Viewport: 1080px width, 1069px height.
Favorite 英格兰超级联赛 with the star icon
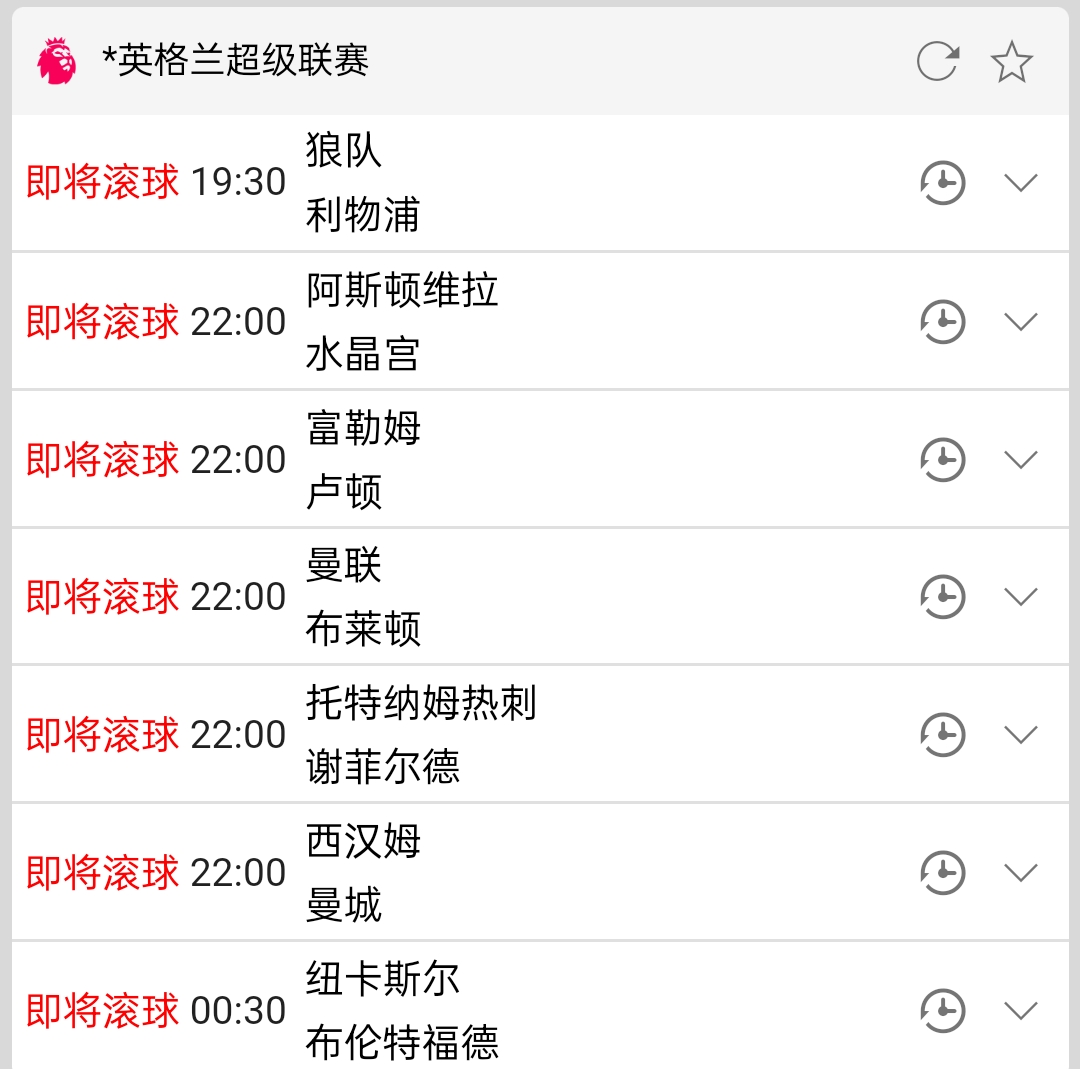click(1011, 62)
